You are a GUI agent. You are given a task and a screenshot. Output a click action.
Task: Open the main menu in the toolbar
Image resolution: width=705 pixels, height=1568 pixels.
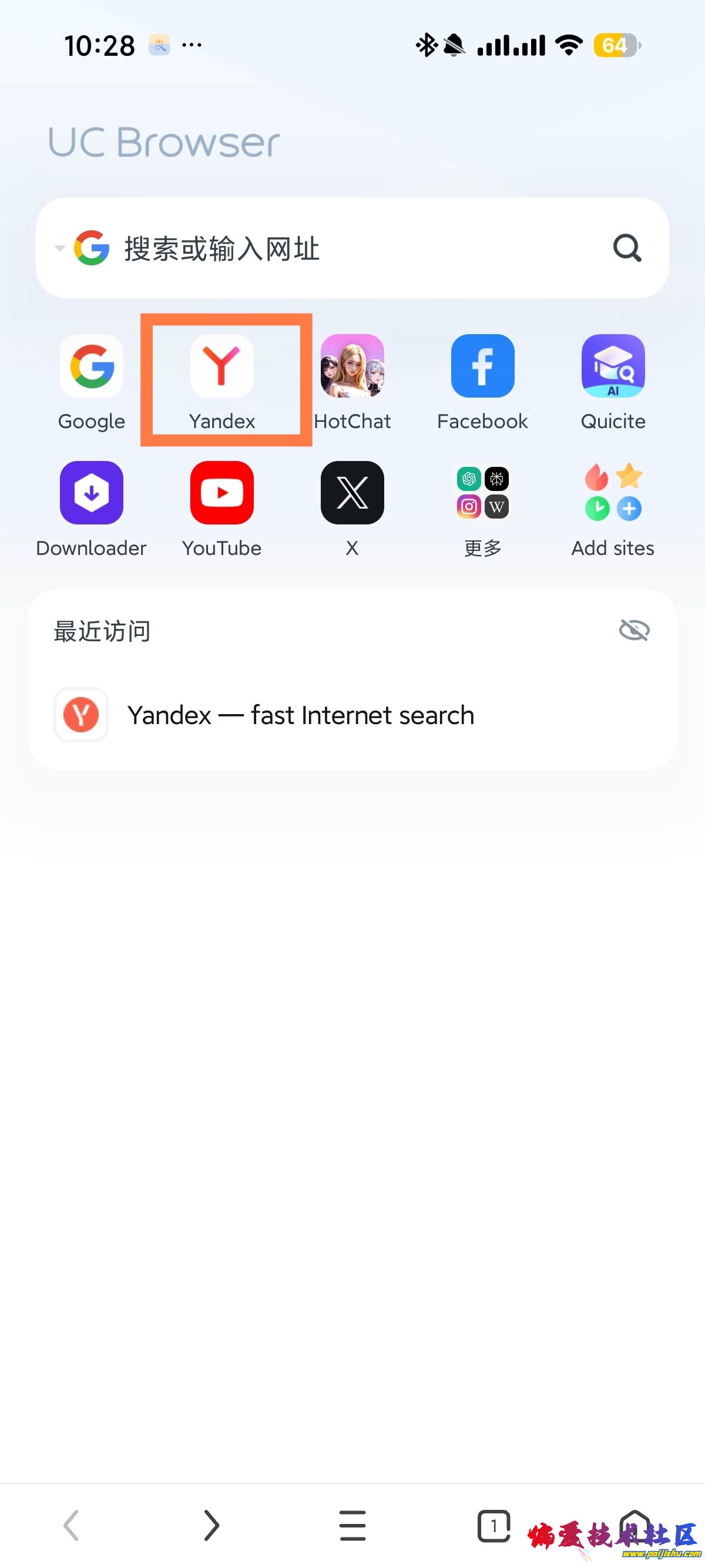[x=352, y=1525]
